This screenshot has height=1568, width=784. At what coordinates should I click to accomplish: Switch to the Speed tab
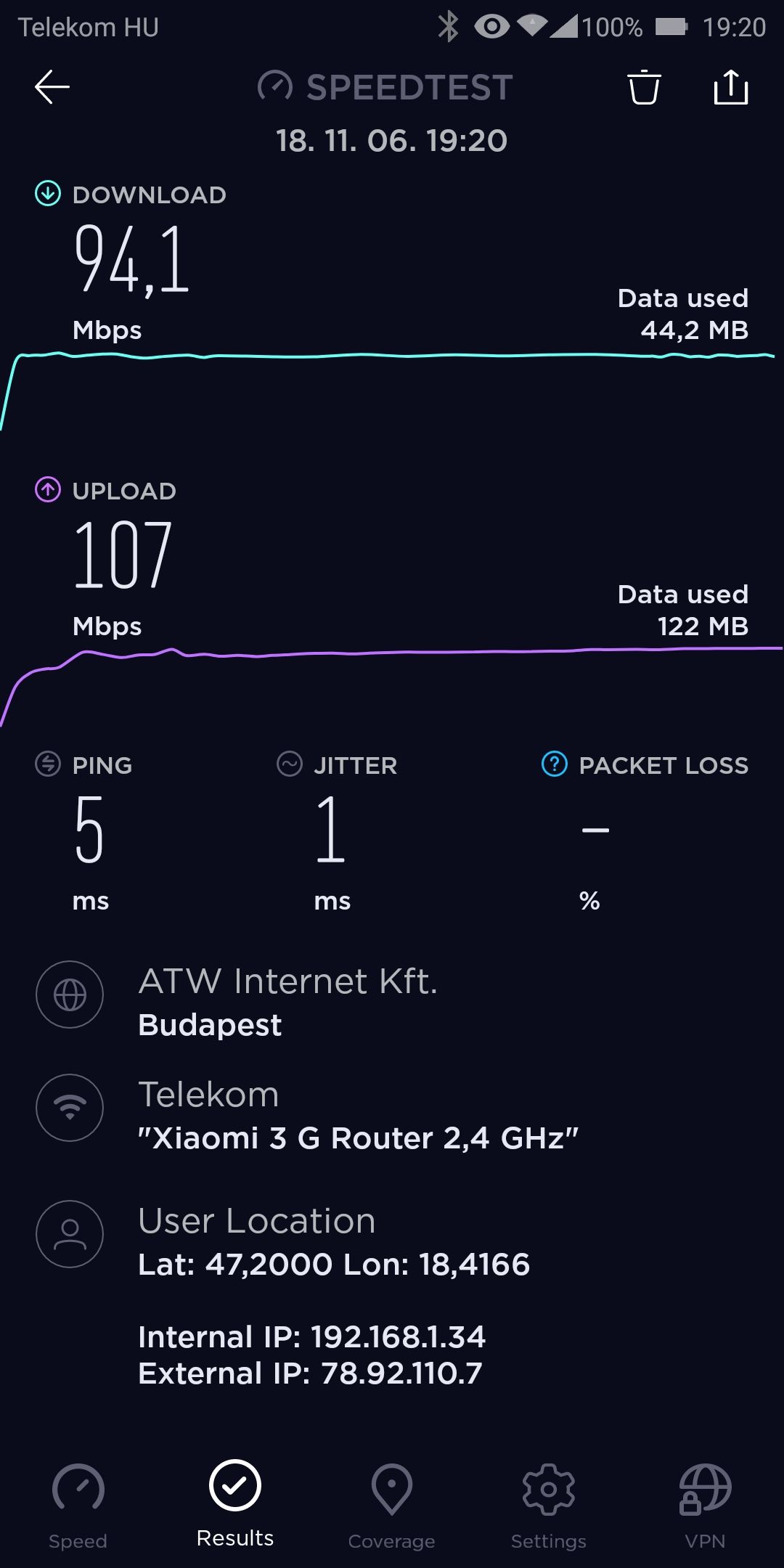coord(78,1507)
